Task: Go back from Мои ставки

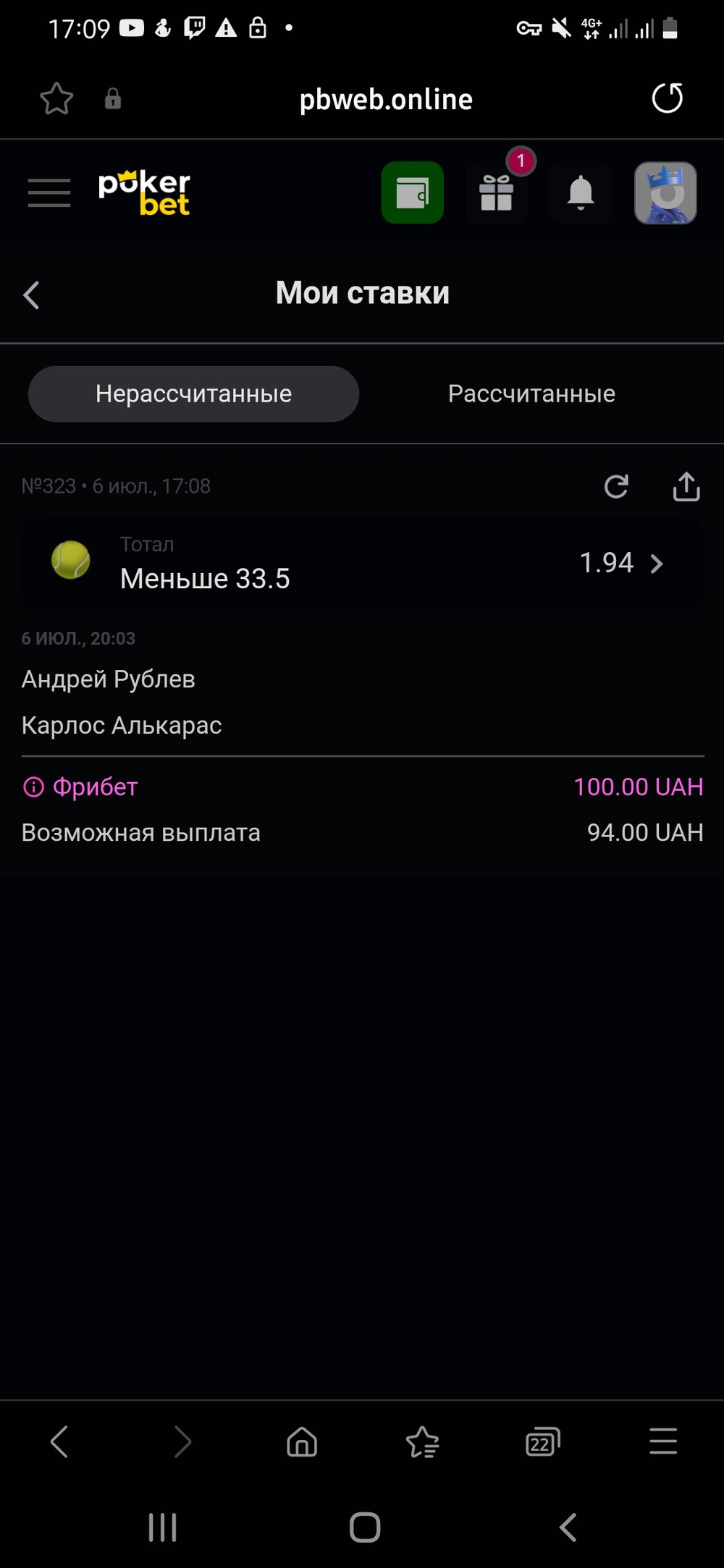Action: coord(31,294)
